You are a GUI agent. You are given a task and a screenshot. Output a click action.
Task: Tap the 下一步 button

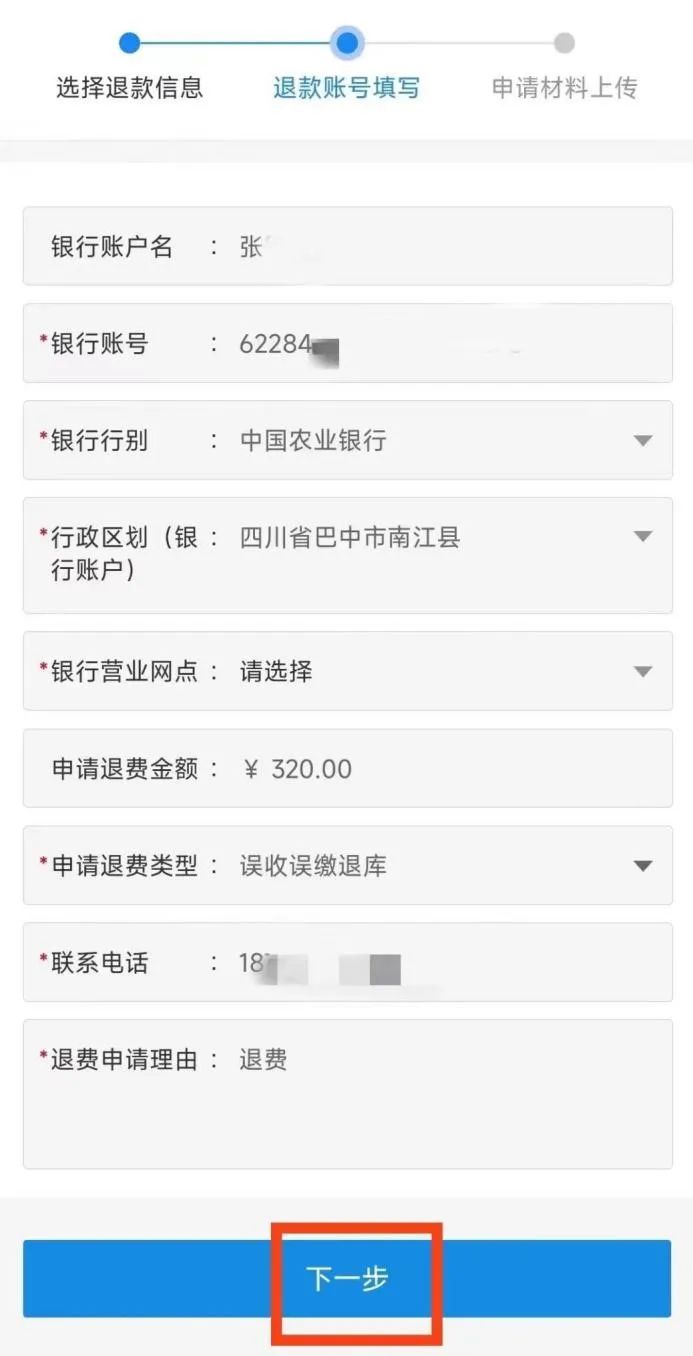(x=347, y=1279)
